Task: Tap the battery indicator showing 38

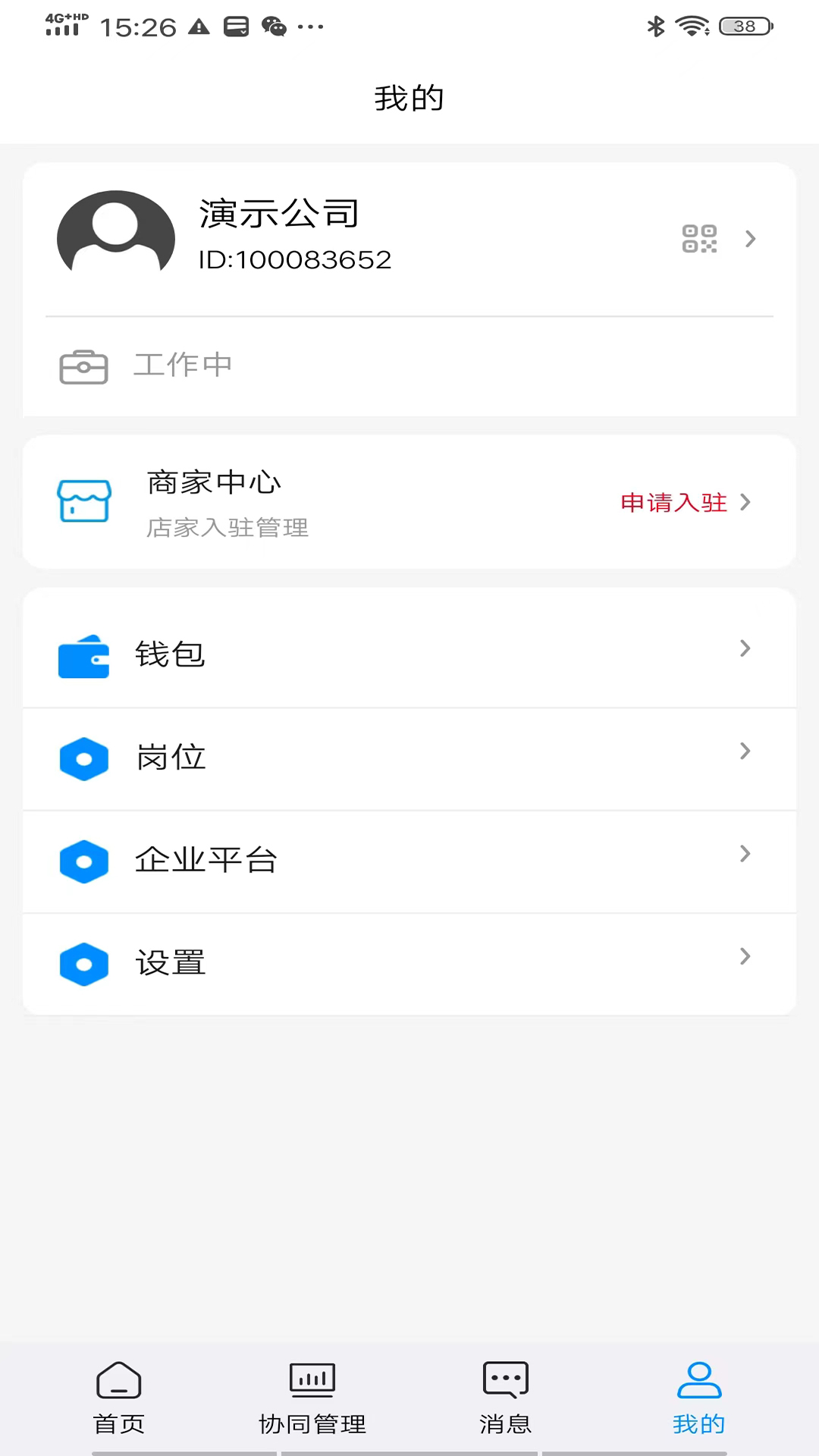Action: click(744, 25)
